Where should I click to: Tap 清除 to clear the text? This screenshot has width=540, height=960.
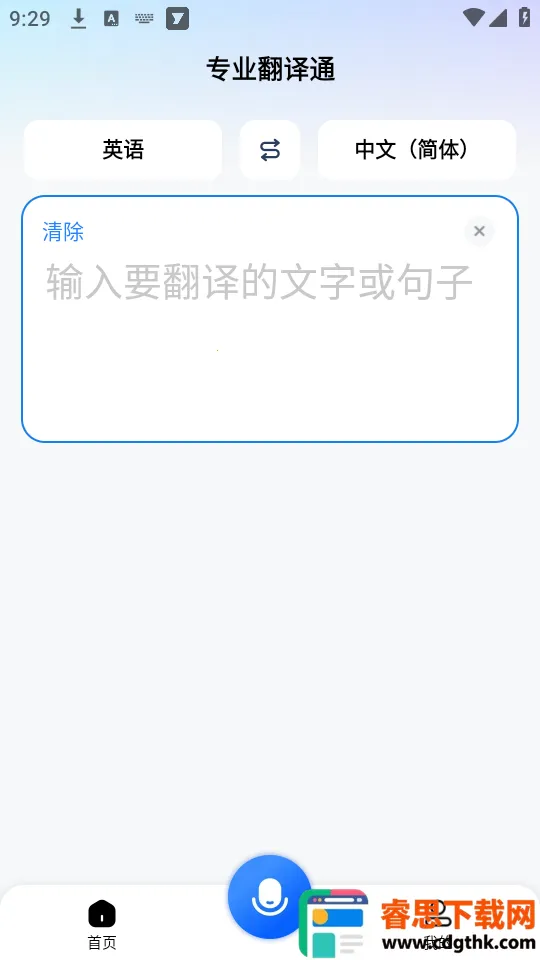pos(63,232)
